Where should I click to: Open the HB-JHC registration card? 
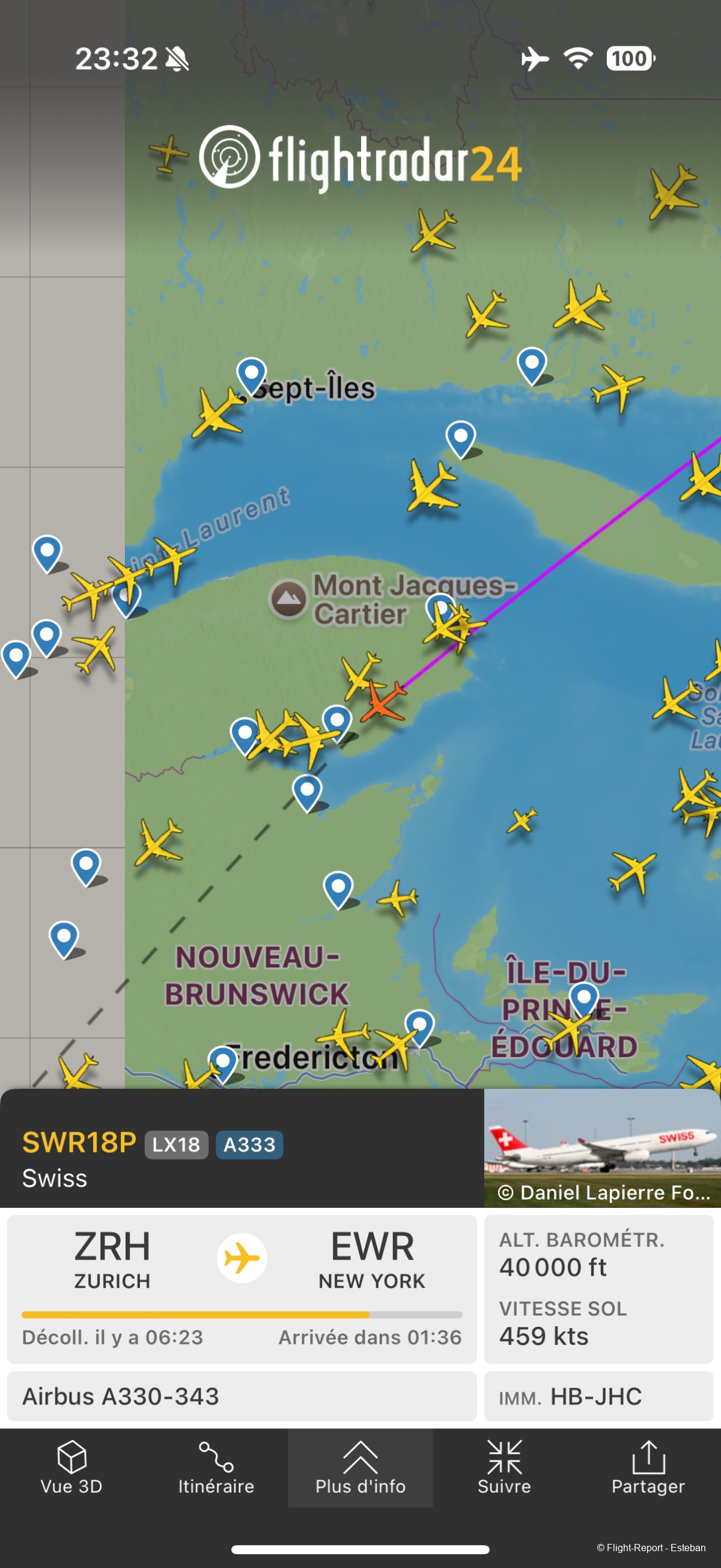click(598, 1396)
